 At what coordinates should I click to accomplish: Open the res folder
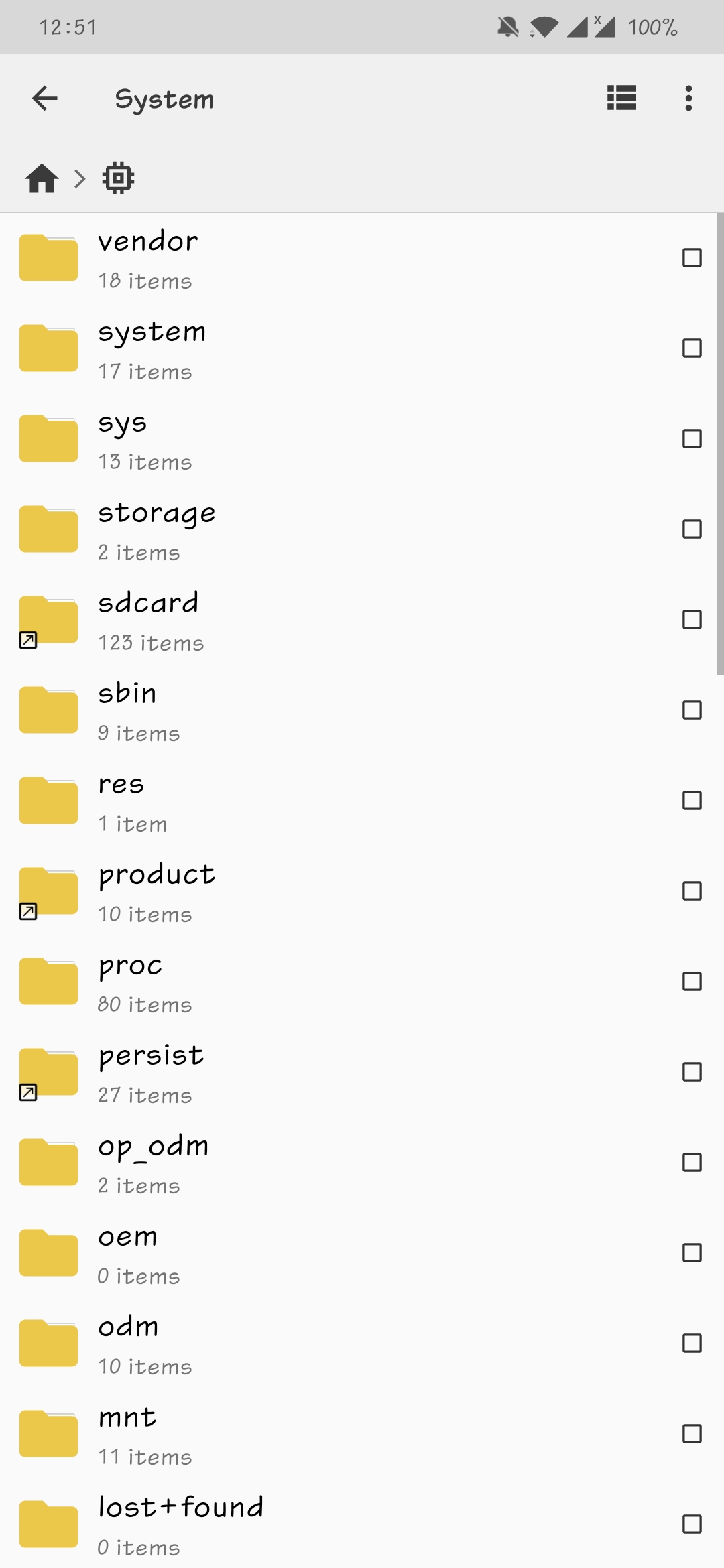[x=121, y=801]
